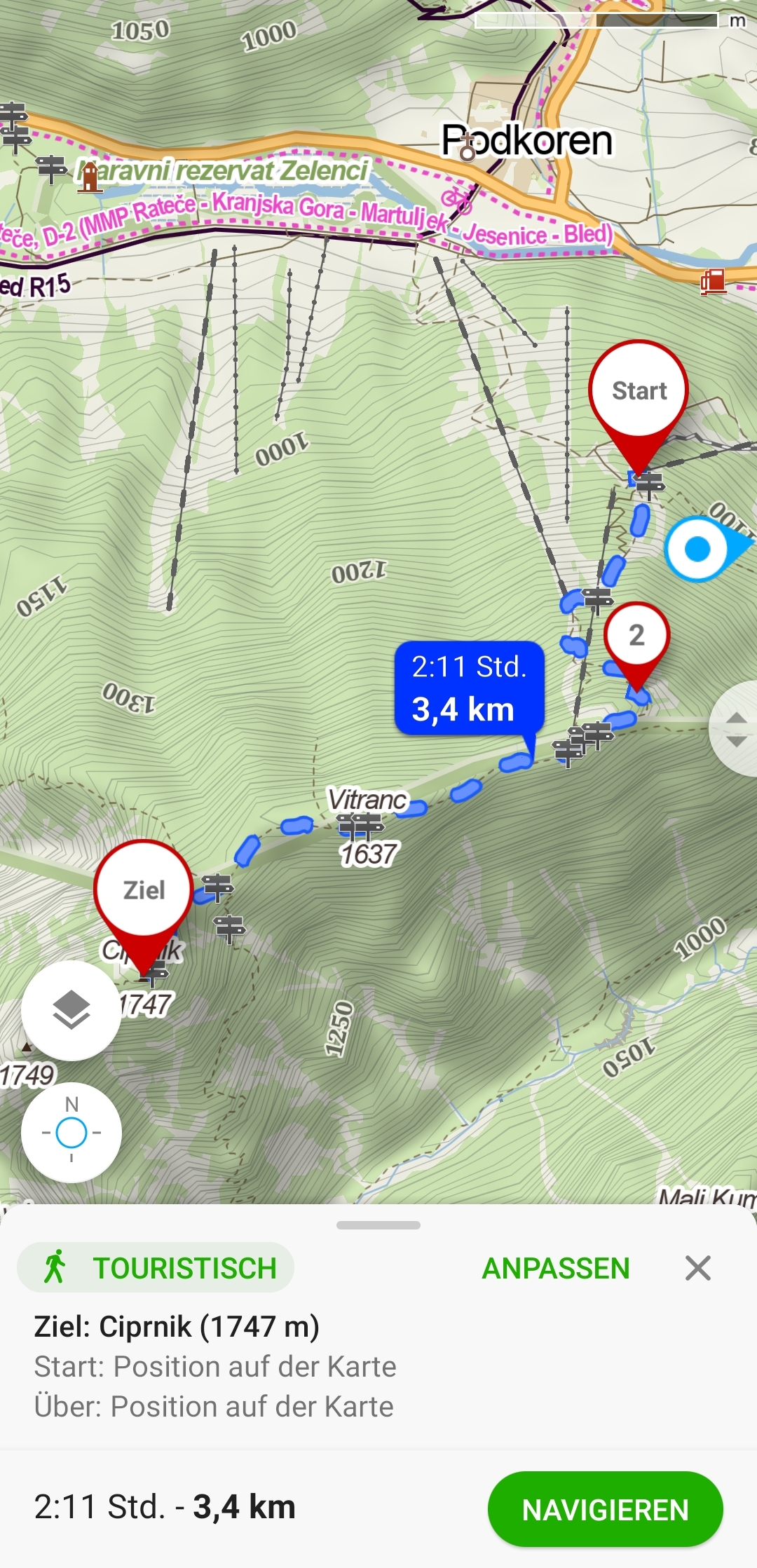Tap the blue current position marker

coord(697,550)
